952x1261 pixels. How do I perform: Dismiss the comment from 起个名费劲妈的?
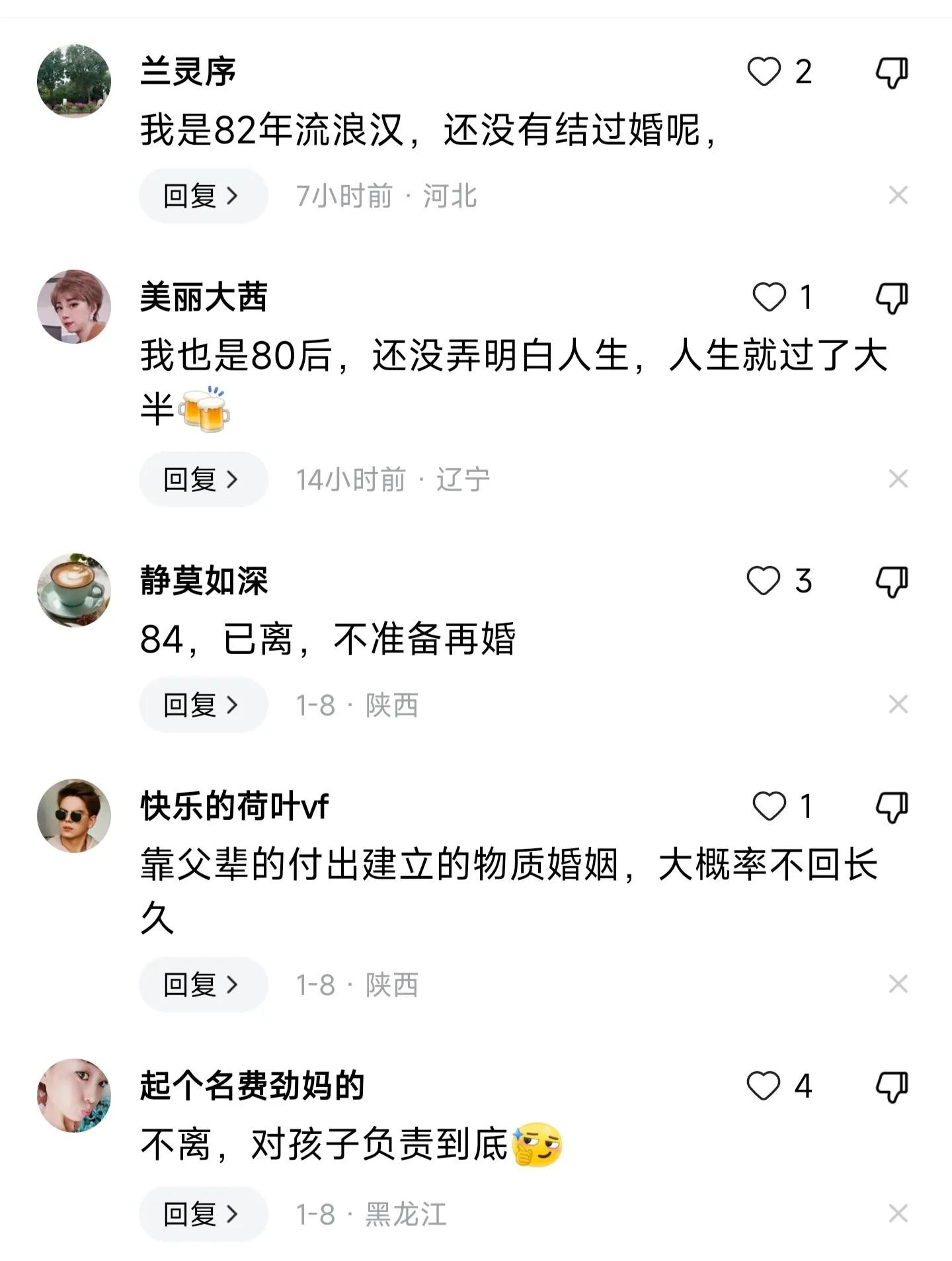coord(898,1213)
